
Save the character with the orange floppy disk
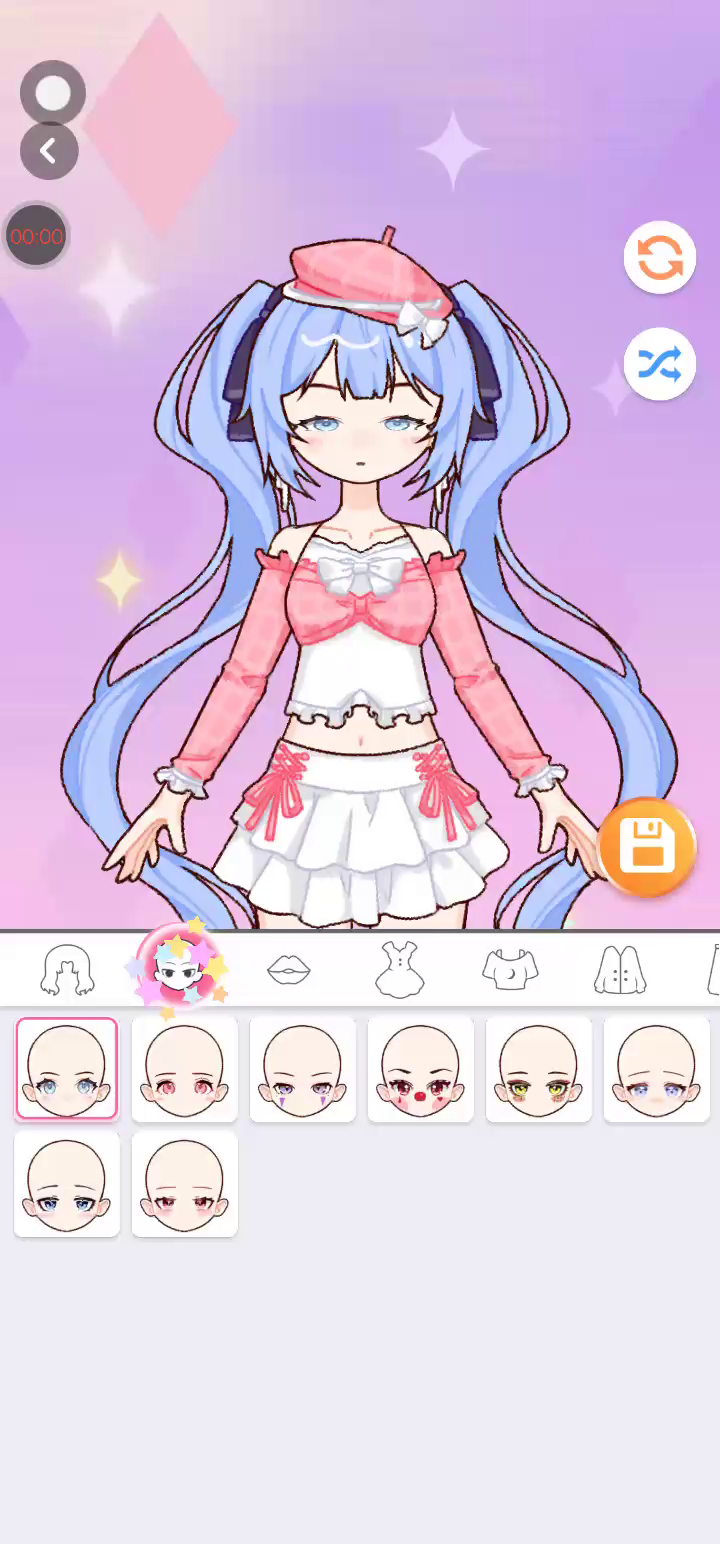tap(647, 847)
